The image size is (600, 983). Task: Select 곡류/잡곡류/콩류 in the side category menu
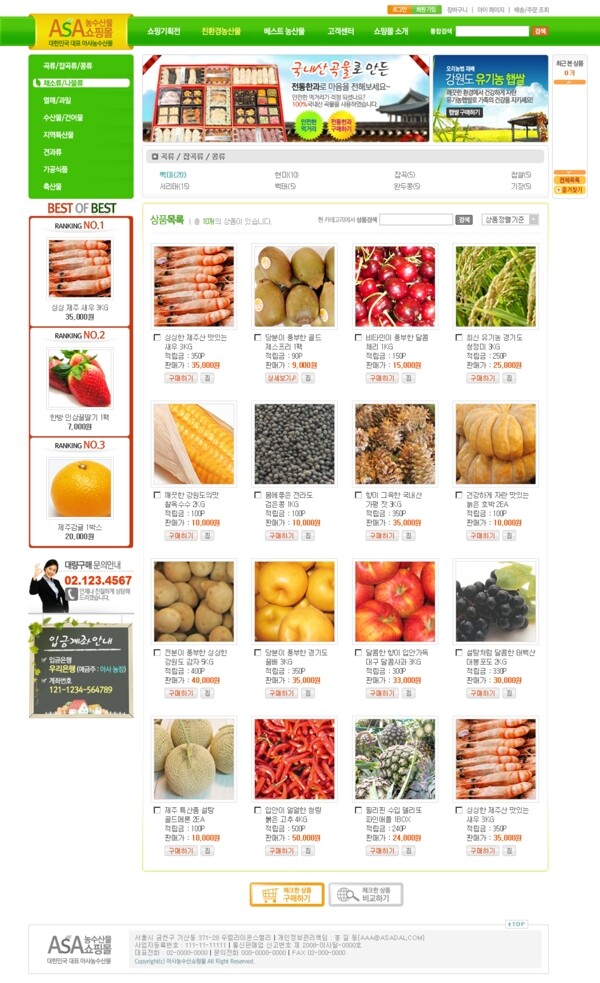click(x=68, y=66)
